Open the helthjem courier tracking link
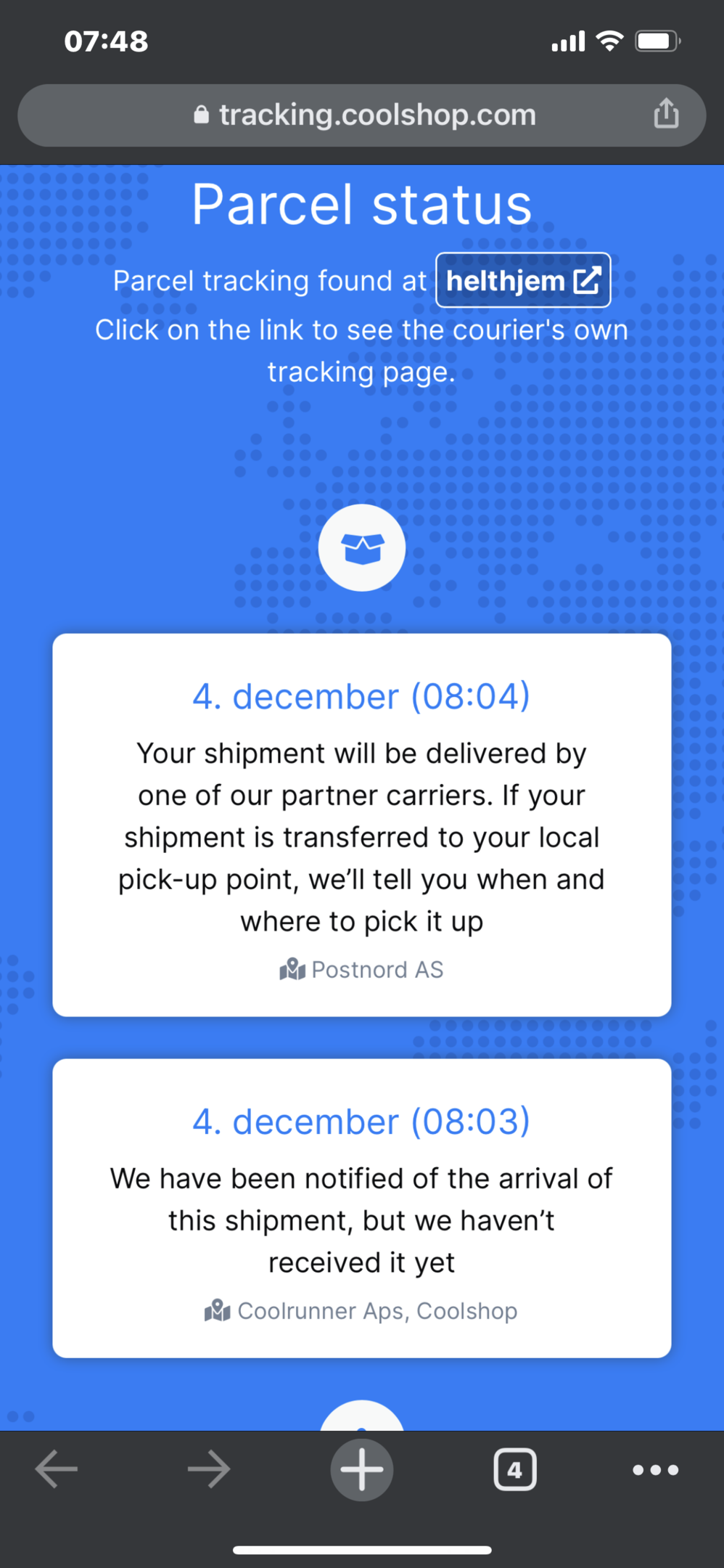This screenshot has height=1568, width=724. (523, 280)
